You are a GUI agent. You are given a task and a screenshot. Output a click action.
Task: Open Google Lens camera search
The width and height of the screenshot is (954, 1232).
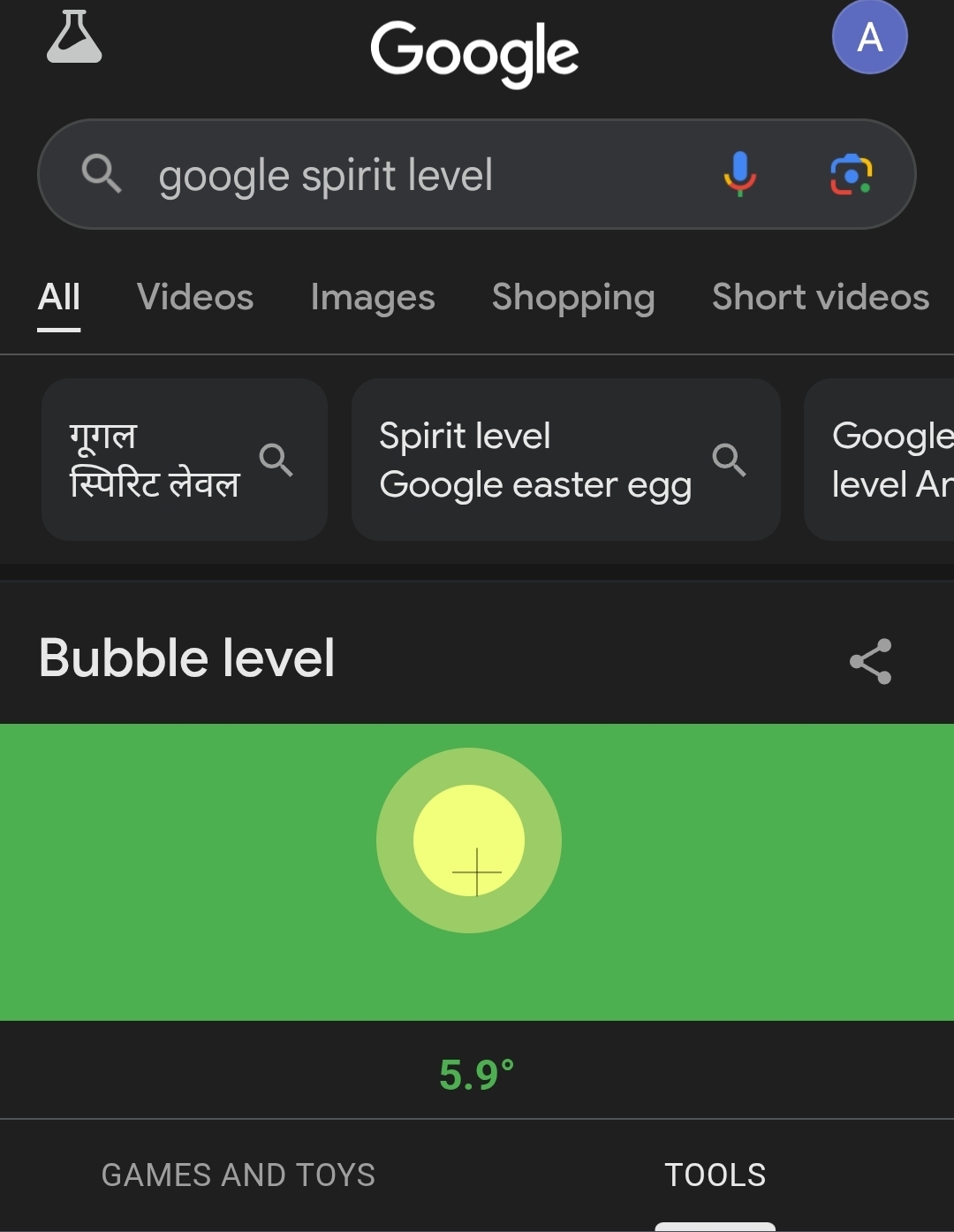click(x=851, y=174)
